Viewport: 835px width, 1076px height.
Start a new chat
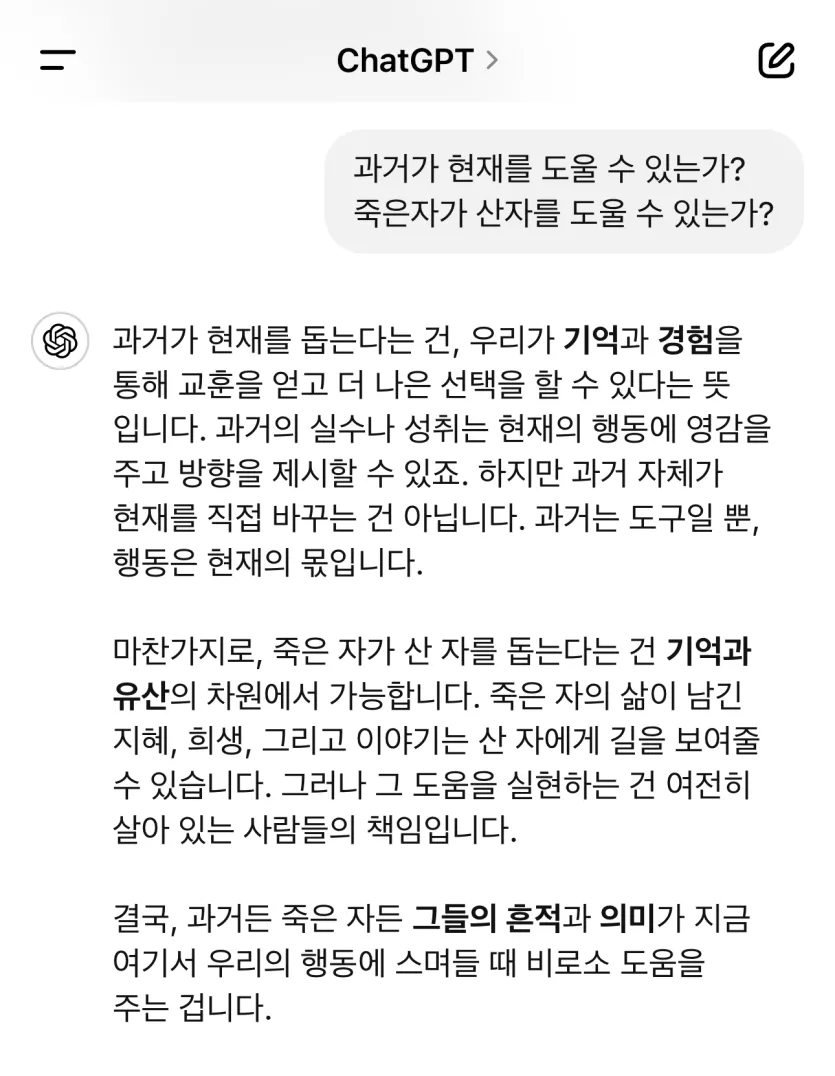[x=776, y=60]
